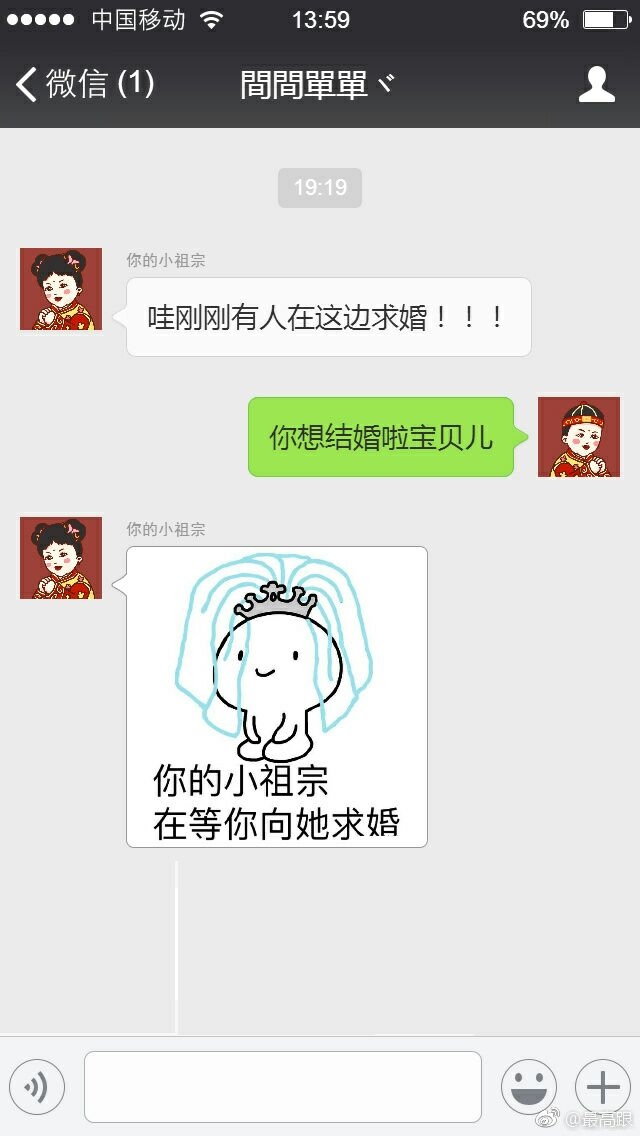Open the emoji sticker picker
The width and height of the screenshot is (640, 1136).
(529, 1087)
